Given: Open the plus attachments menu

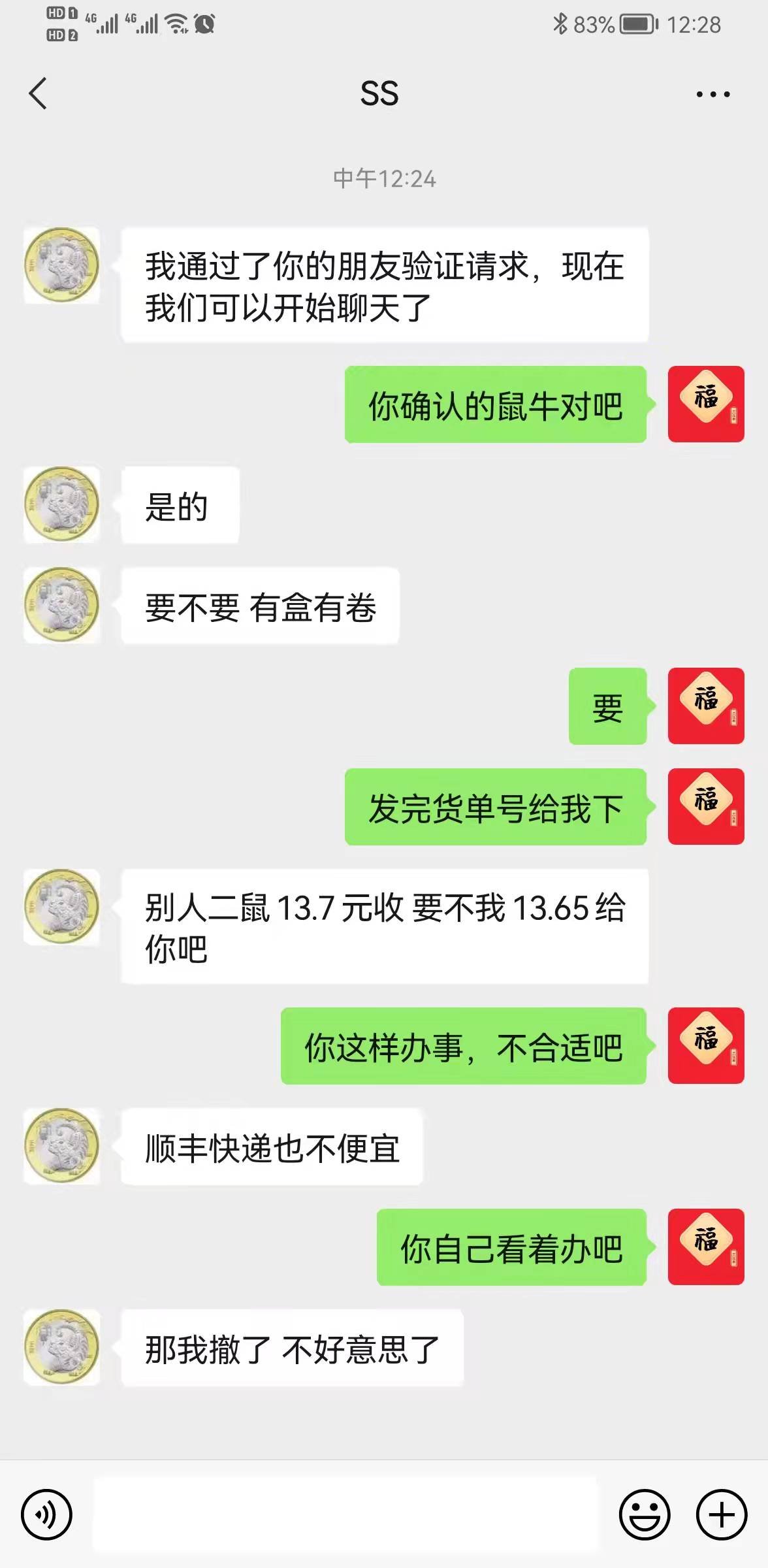Looking at the screenshot, I should click(x=722, y=1514).
